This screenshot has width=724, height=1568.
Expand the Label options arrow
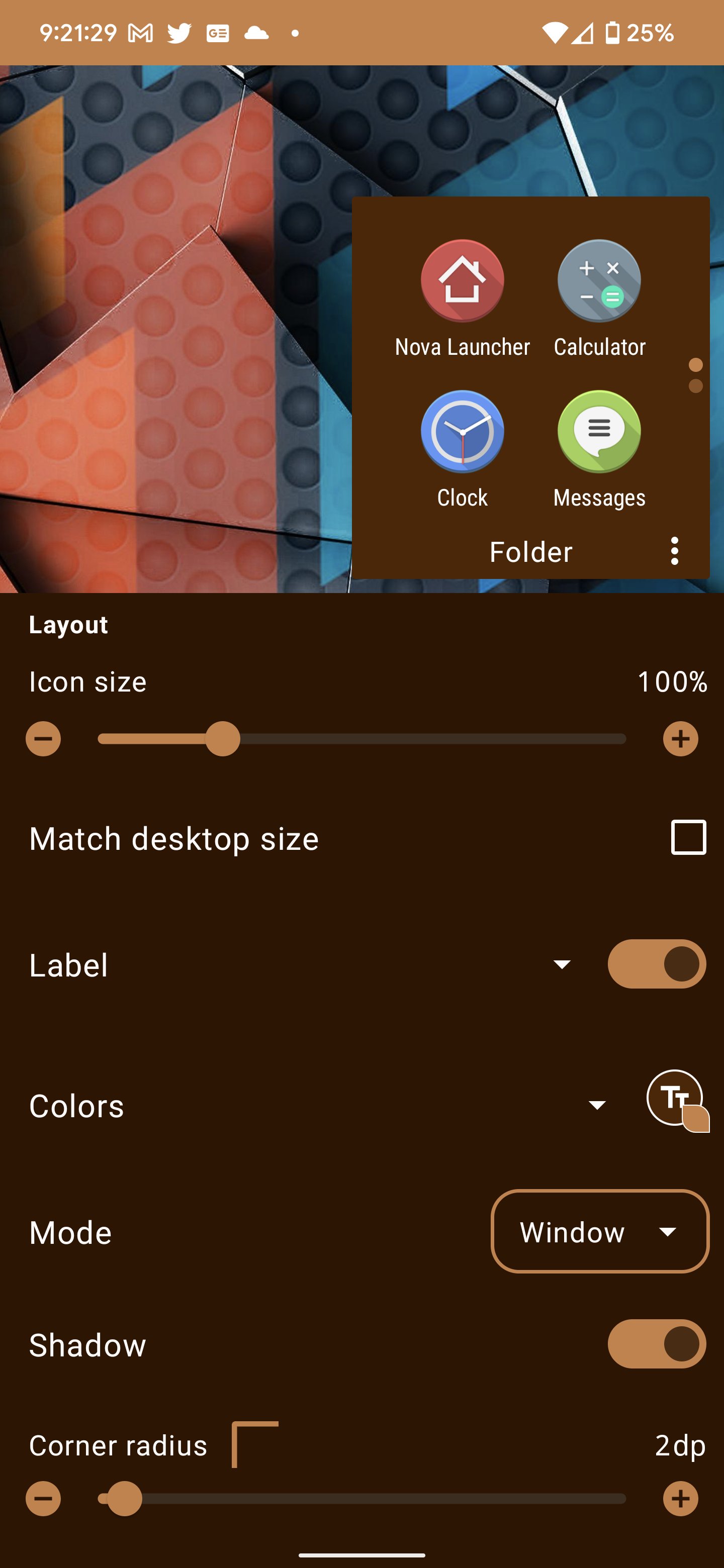coord(562,964)
